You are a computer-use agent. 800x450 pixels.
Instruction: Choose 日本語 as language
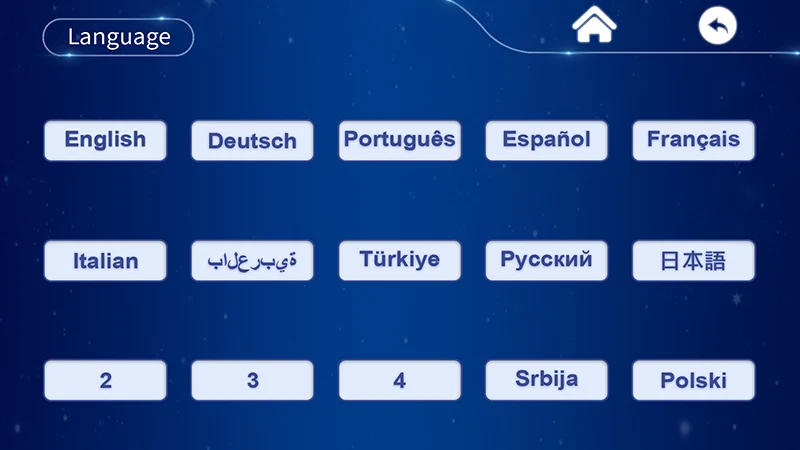694,261
